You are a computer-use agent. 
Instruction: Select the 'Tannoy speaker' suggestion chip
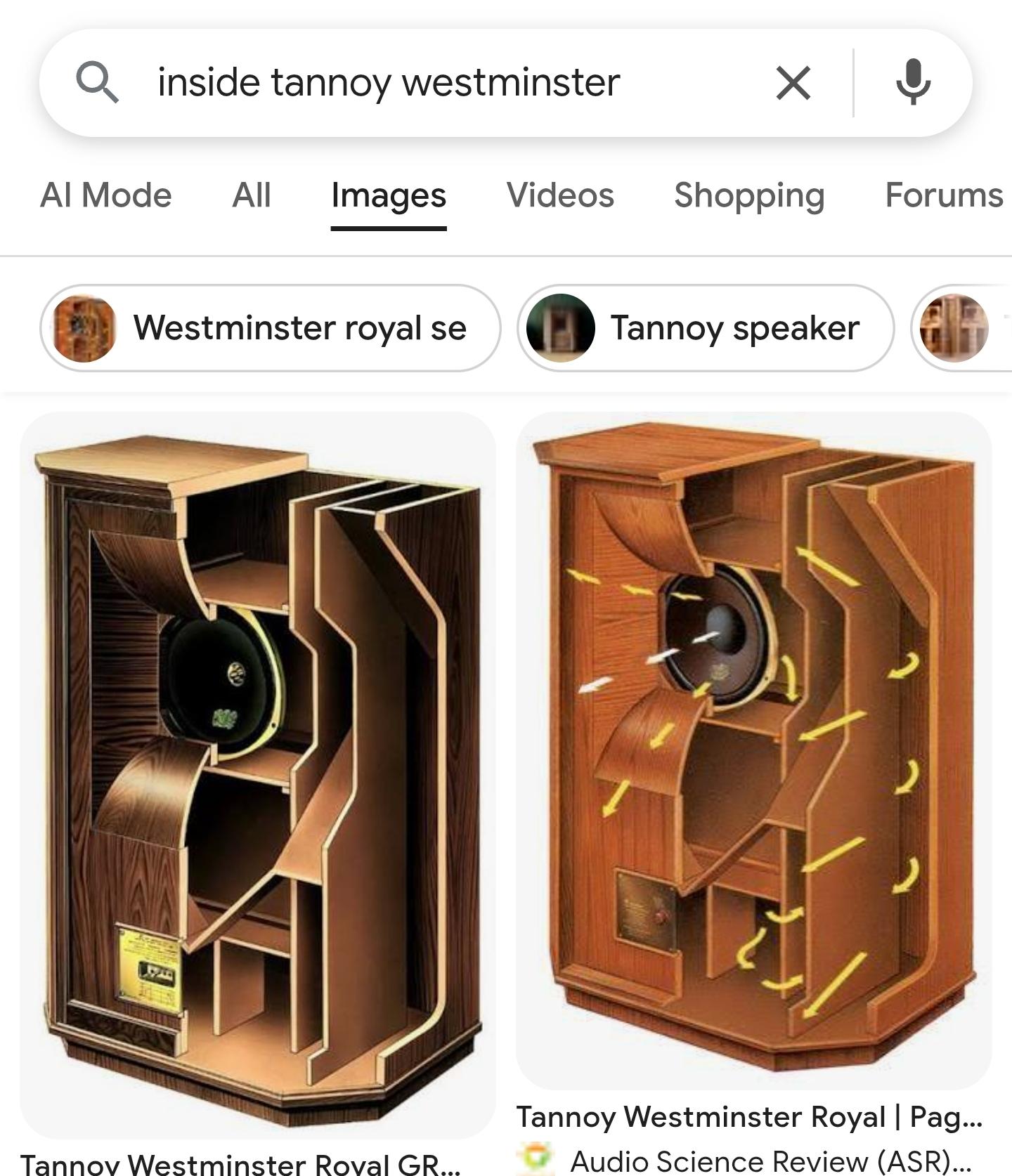706,328
